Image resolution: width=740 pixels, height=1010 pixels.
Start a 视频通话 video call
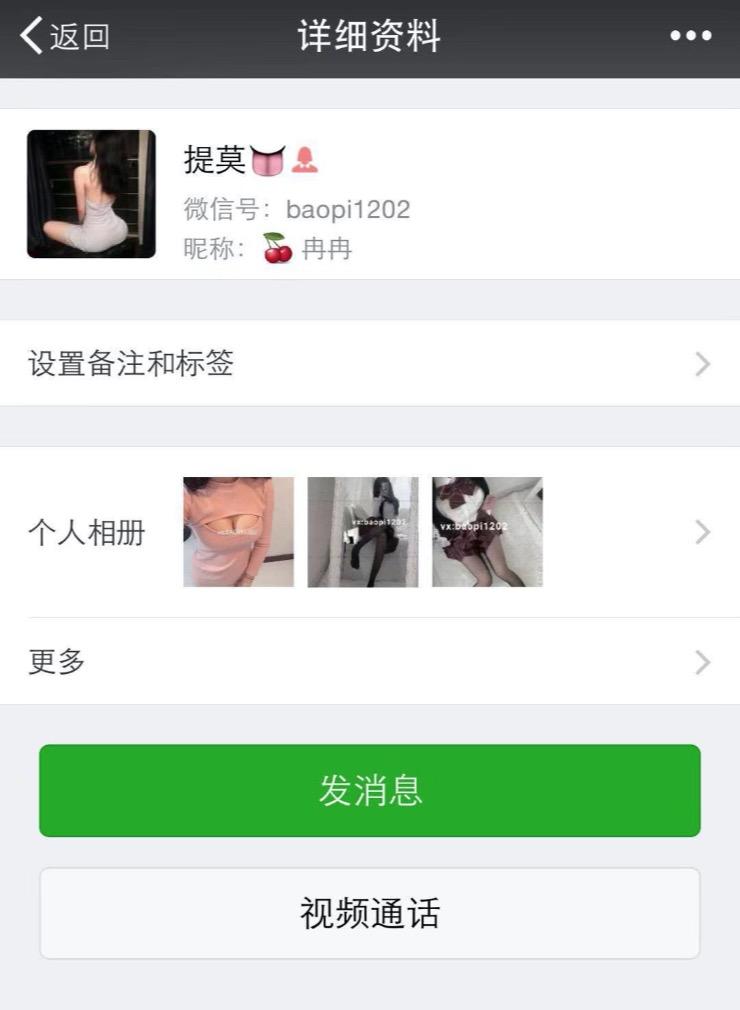[x=369, y=913]
